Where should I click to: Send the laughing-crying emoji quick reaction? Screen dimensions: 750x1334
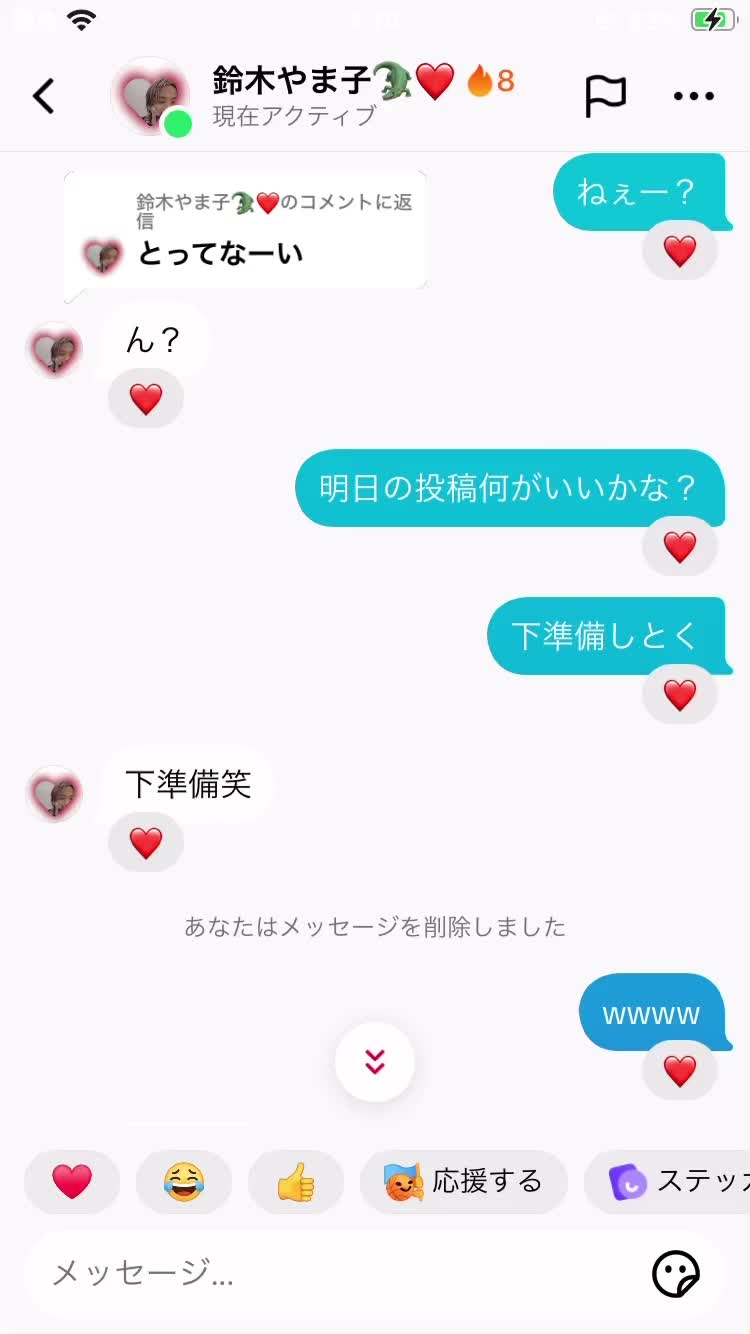point(184,1182)
